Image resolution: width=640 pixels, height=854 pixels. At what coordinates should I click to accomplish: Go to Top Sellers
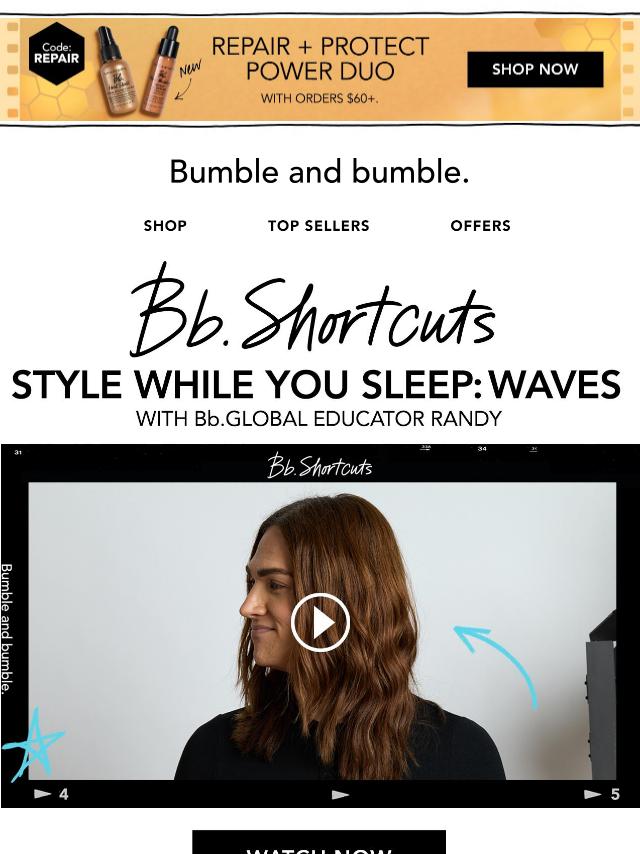pyautogui.click(x=318, y=226)
